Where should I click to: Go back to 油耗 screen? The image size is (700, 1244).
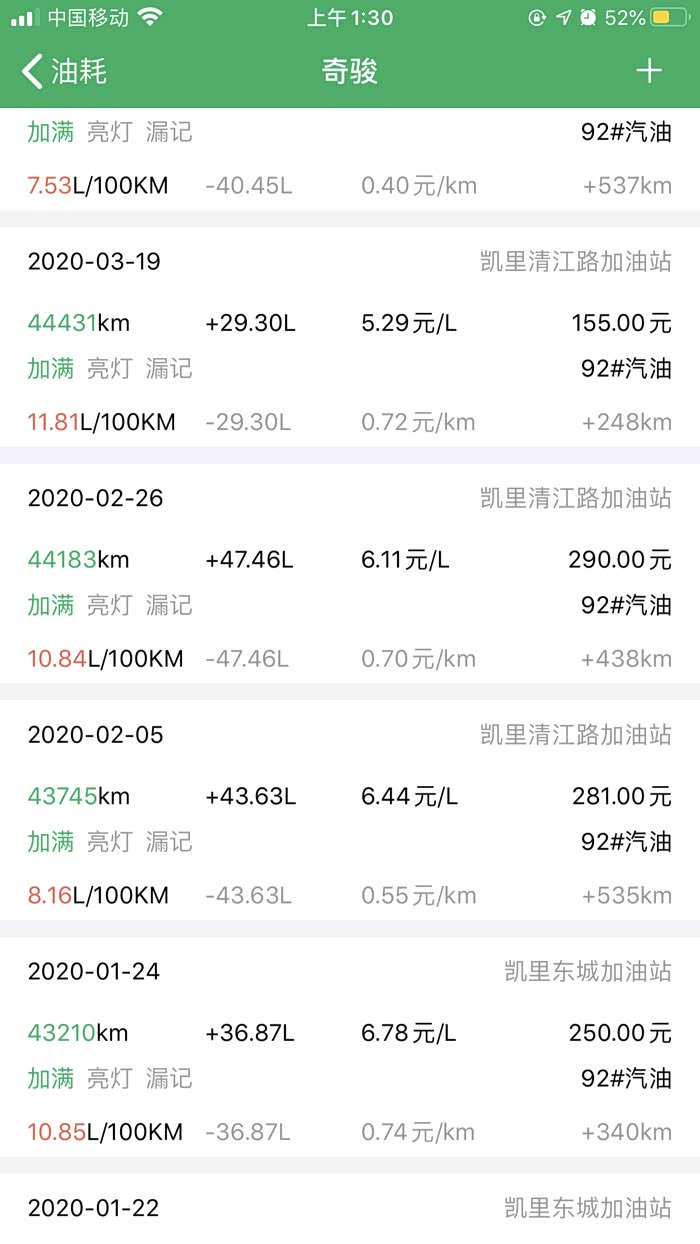pos(64,72)
